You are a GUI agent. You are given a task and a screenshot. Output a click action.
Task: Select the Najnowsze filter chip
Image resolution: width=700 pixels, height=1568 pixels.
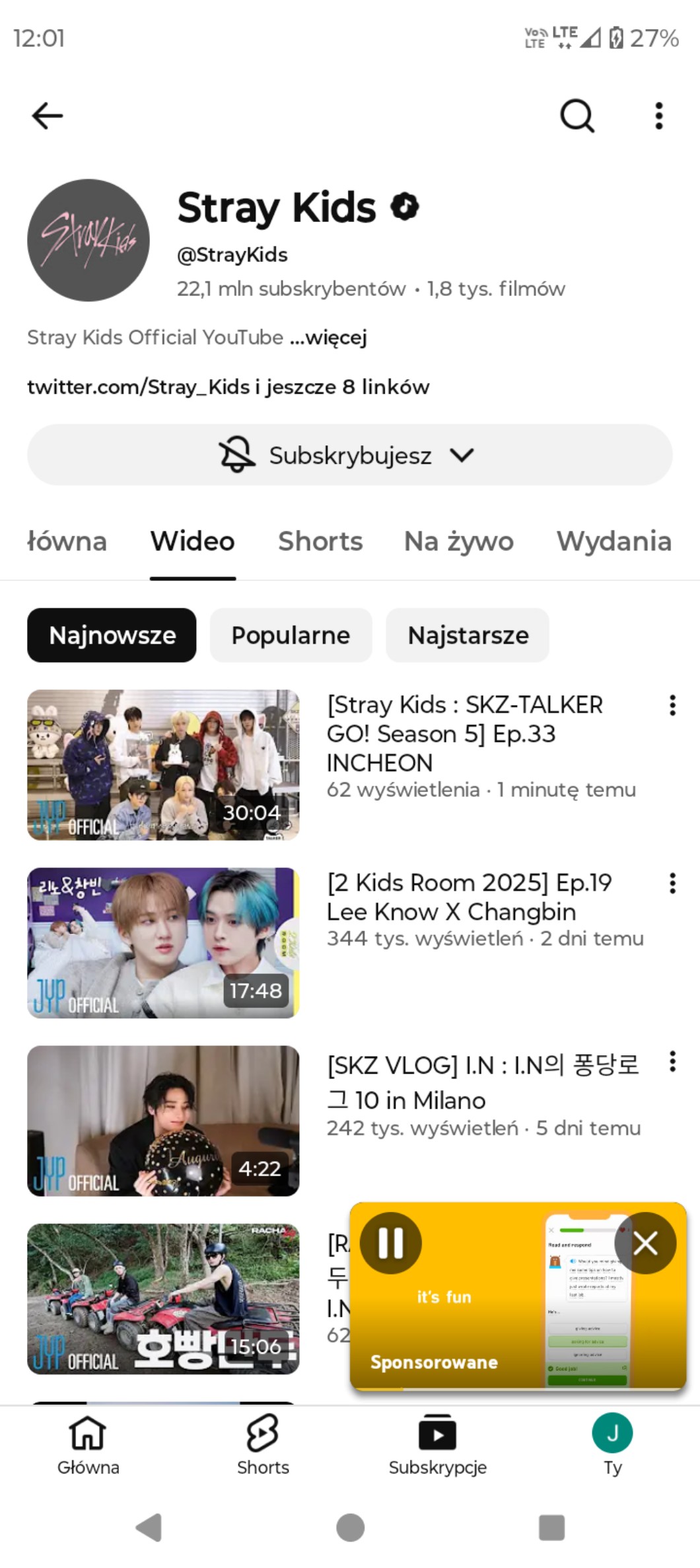point(112,635)
